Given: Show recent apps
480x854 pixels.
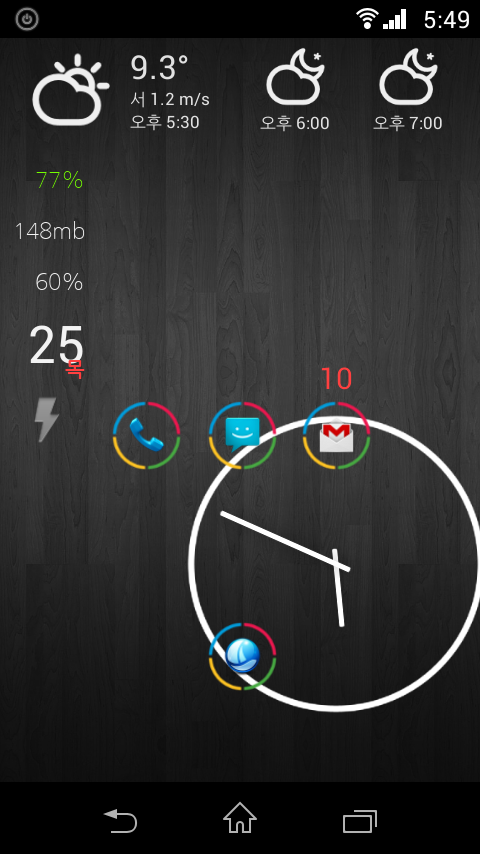Looking at the screenshot, I should [360, 821].
